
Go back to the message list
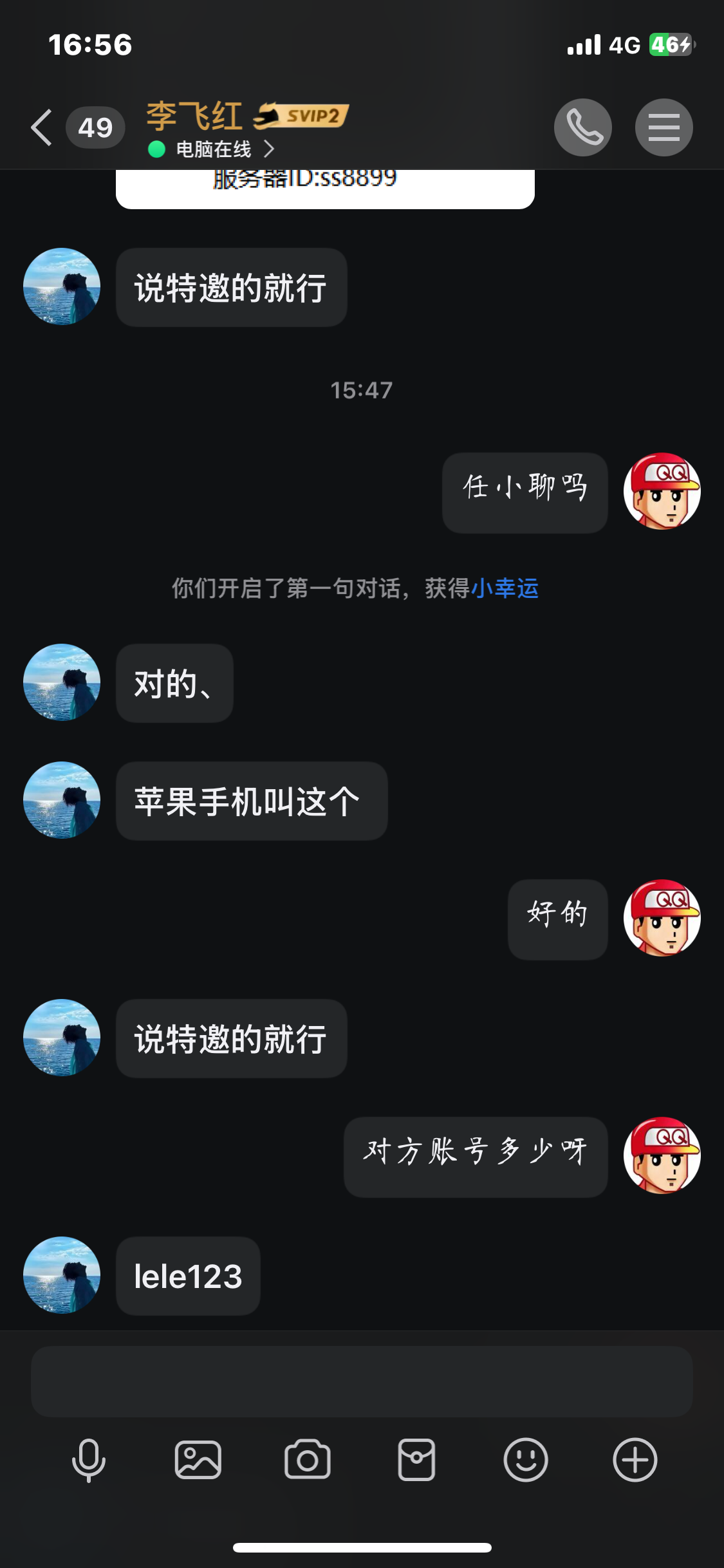coord(42,127)
